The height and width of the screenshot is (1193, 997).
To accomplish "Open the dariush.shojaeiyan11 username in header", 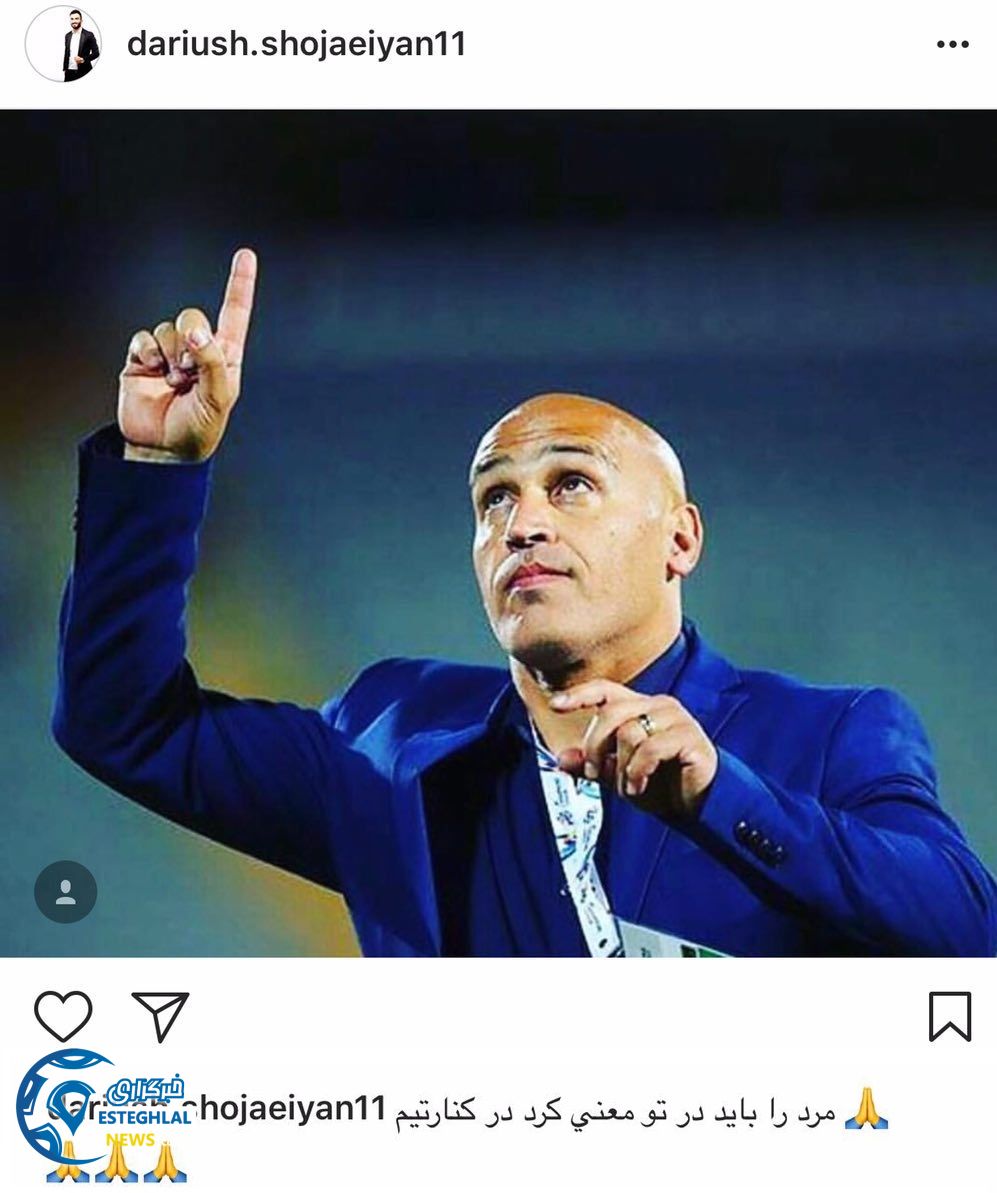I will (x=296, y=45).
